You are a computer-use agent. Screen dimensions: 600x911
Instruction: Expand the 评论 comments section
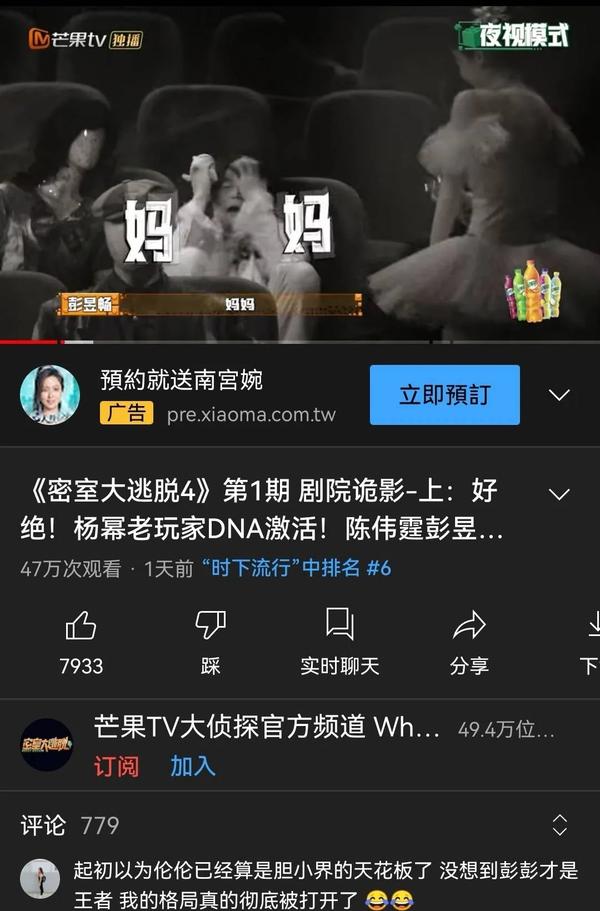[559, 825]
